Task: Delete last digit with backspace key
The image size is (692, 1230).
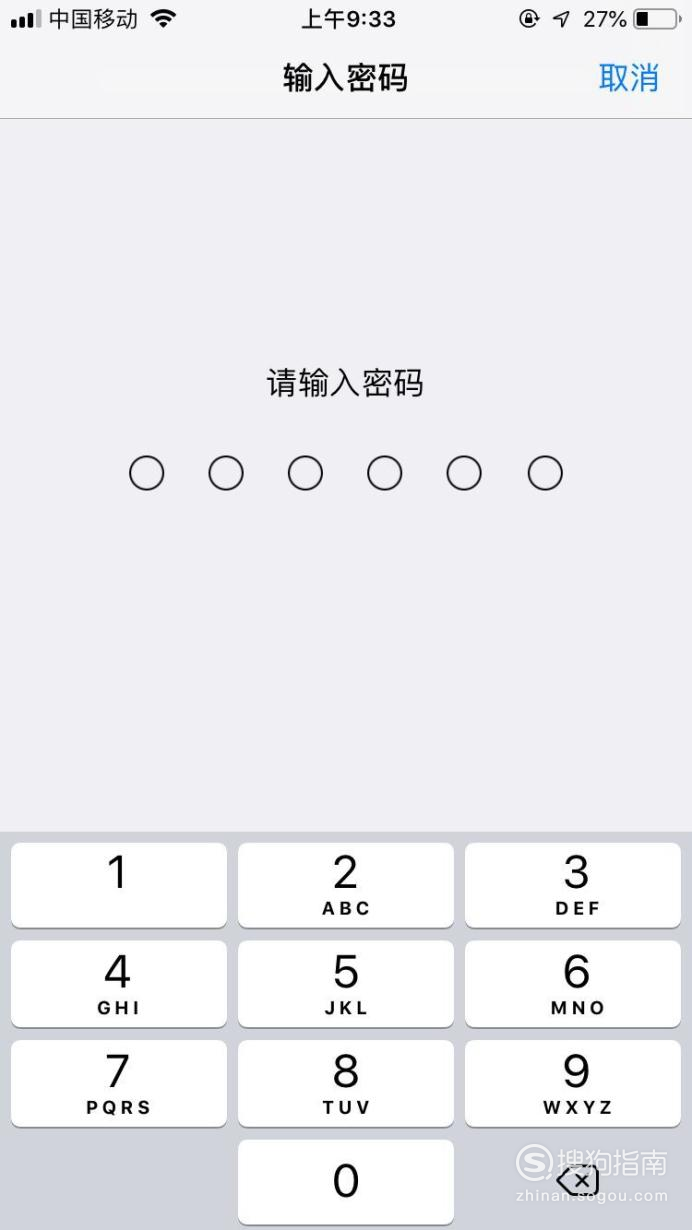Action: (x=577, y=1182)
